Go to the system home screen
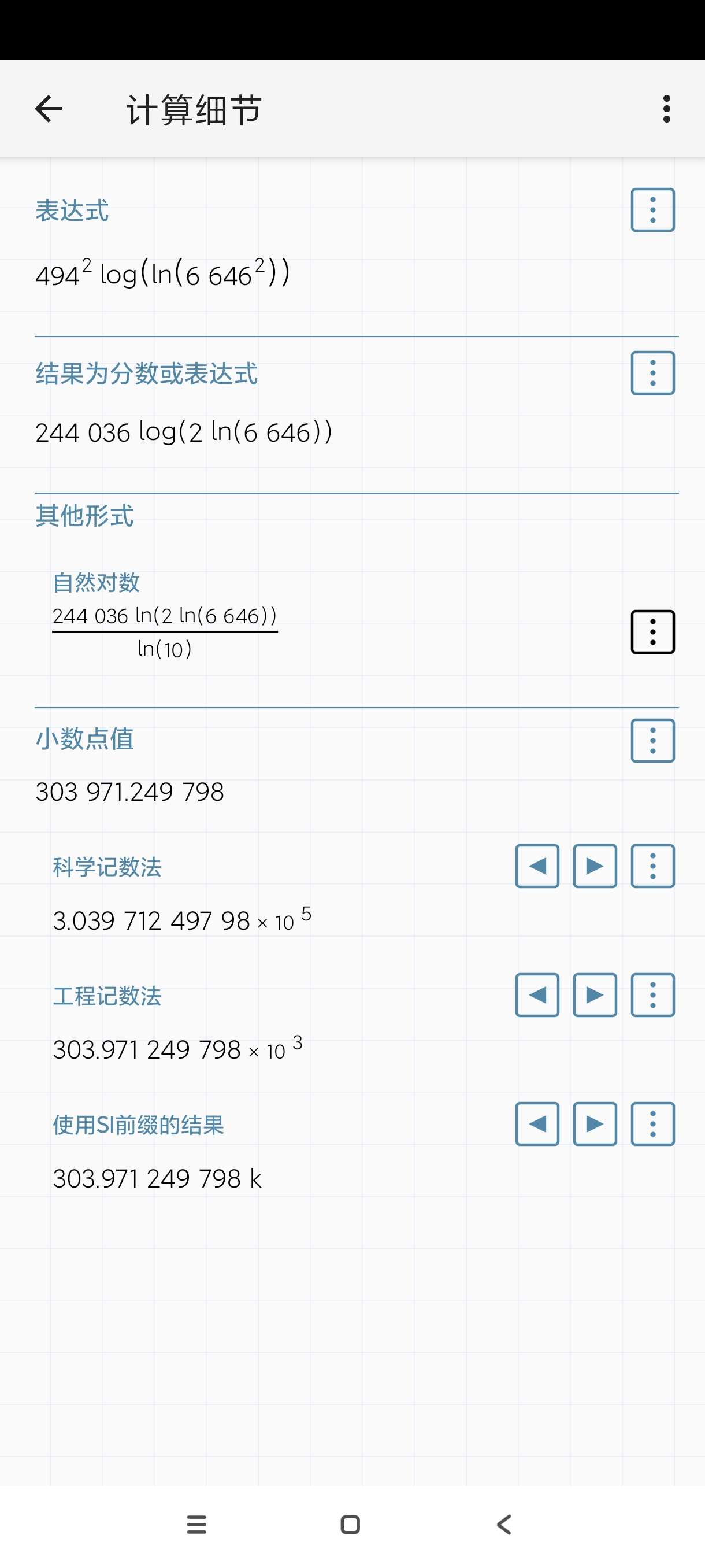This screenshot has width=705, height=1568. [350, 1525]
